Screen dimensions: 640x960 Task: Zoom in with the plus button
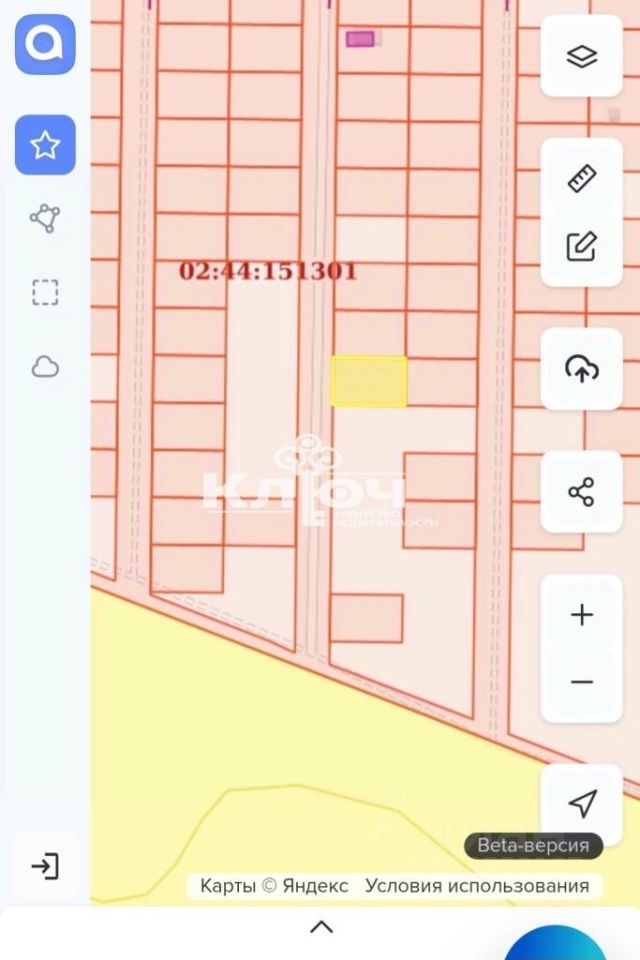(x=582, y=615)
